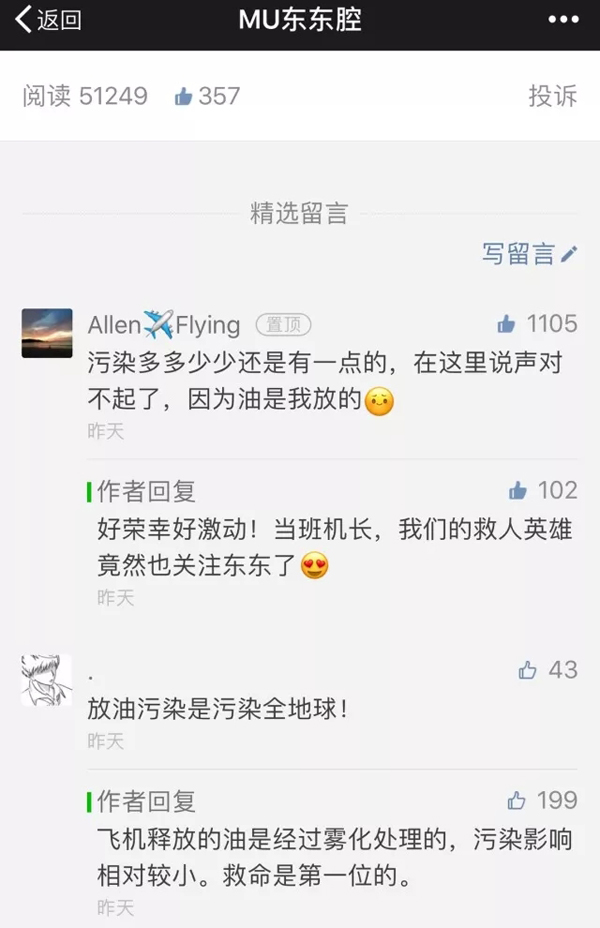Open Allen Flying's profile avatar
Viewport: 600px width, 928px height.
[x=47, y=333]
